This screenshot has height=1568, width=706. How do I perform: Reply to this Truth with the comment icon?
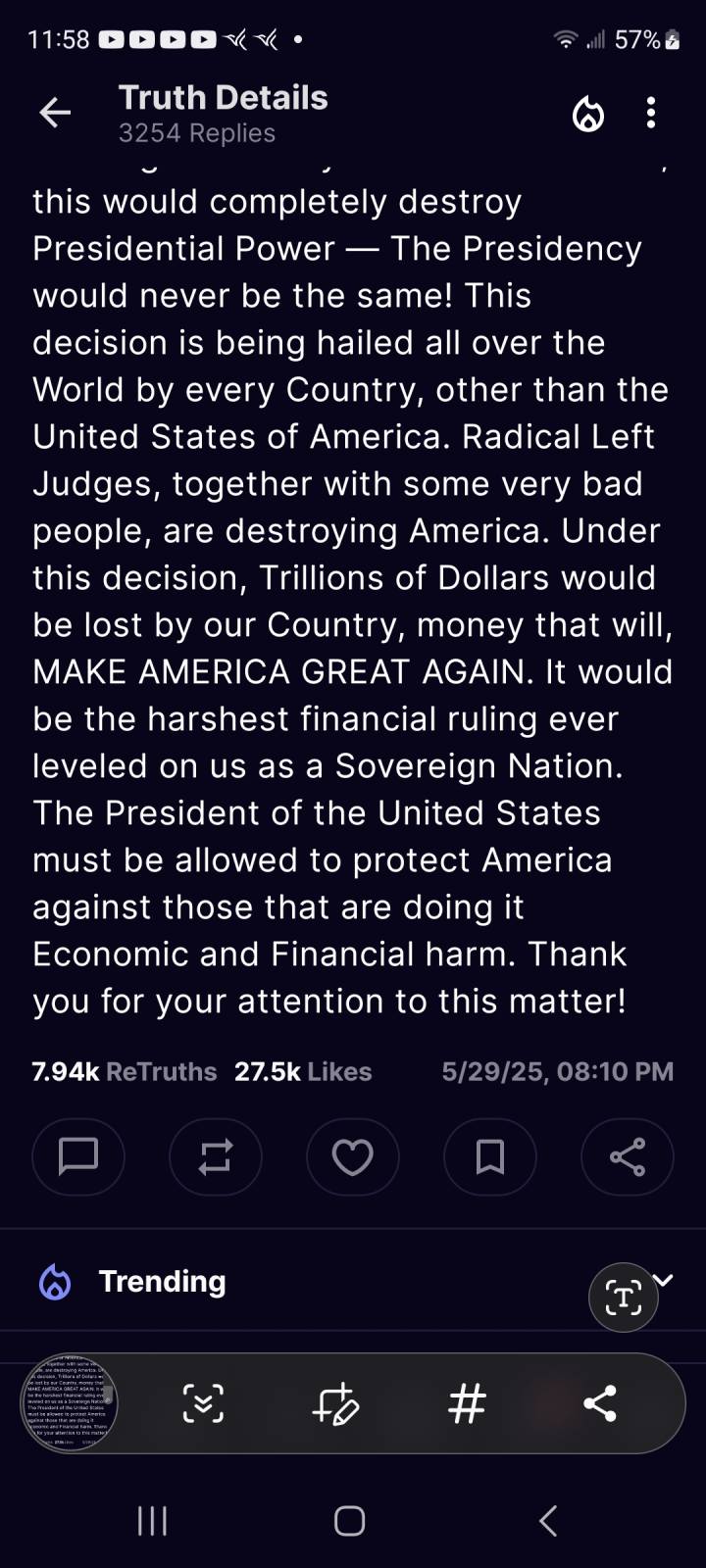[78, 1157]
